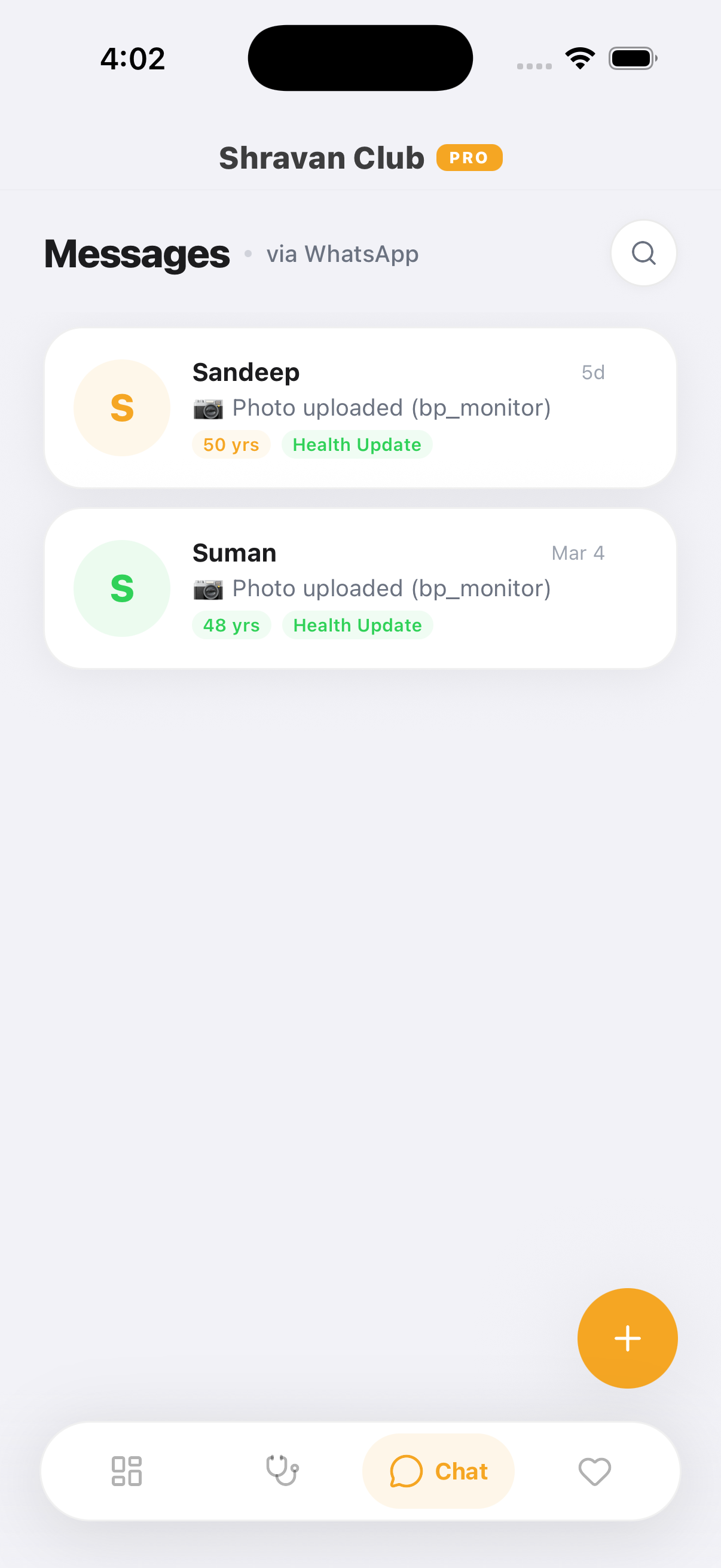Switch to the heart tab
This screenshot has width=721, height=1568.
tap(594, 1471)
